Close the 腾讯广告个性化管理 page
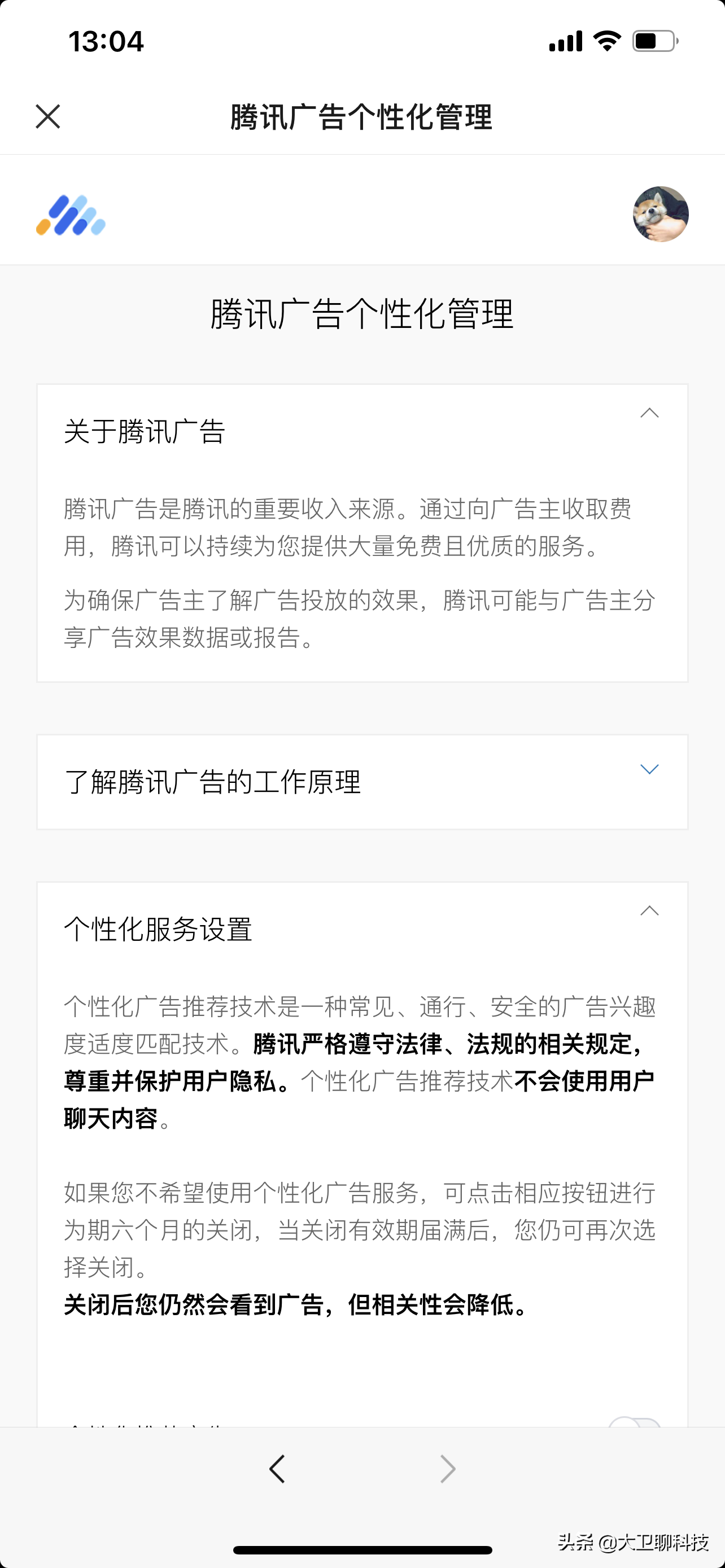The width and height of the screenshot is (725, 1568). coord(47,116)
